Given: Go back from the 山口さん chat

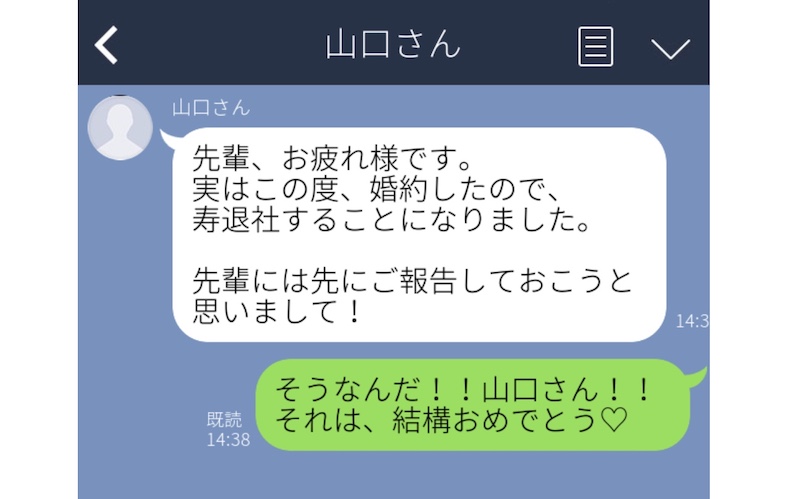Looking at the screenshot, I should pyautogui.click(x=107, y=45).
